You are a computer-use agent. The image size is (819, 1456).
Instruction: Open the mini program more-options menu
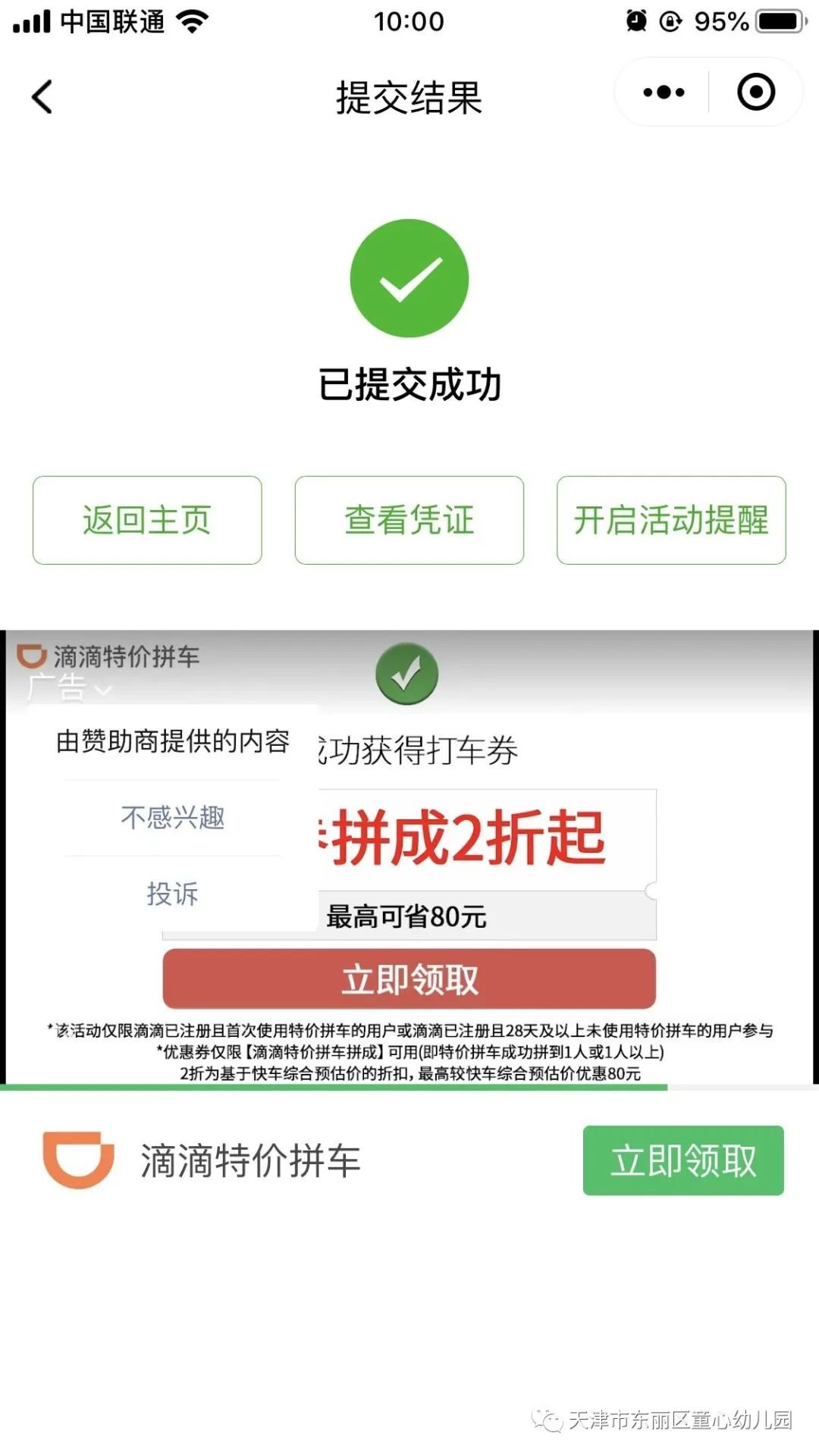click(664, 92)
